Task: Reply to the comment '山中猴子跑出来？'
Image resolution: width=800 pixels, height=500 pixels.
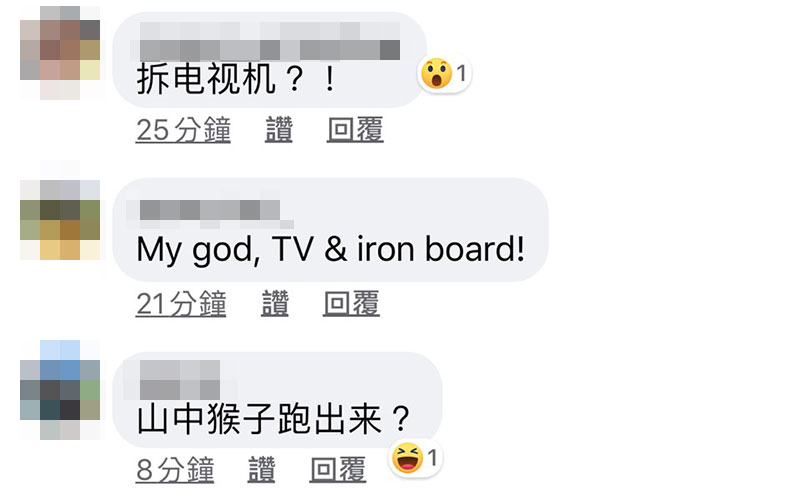Action: [338, 470]
